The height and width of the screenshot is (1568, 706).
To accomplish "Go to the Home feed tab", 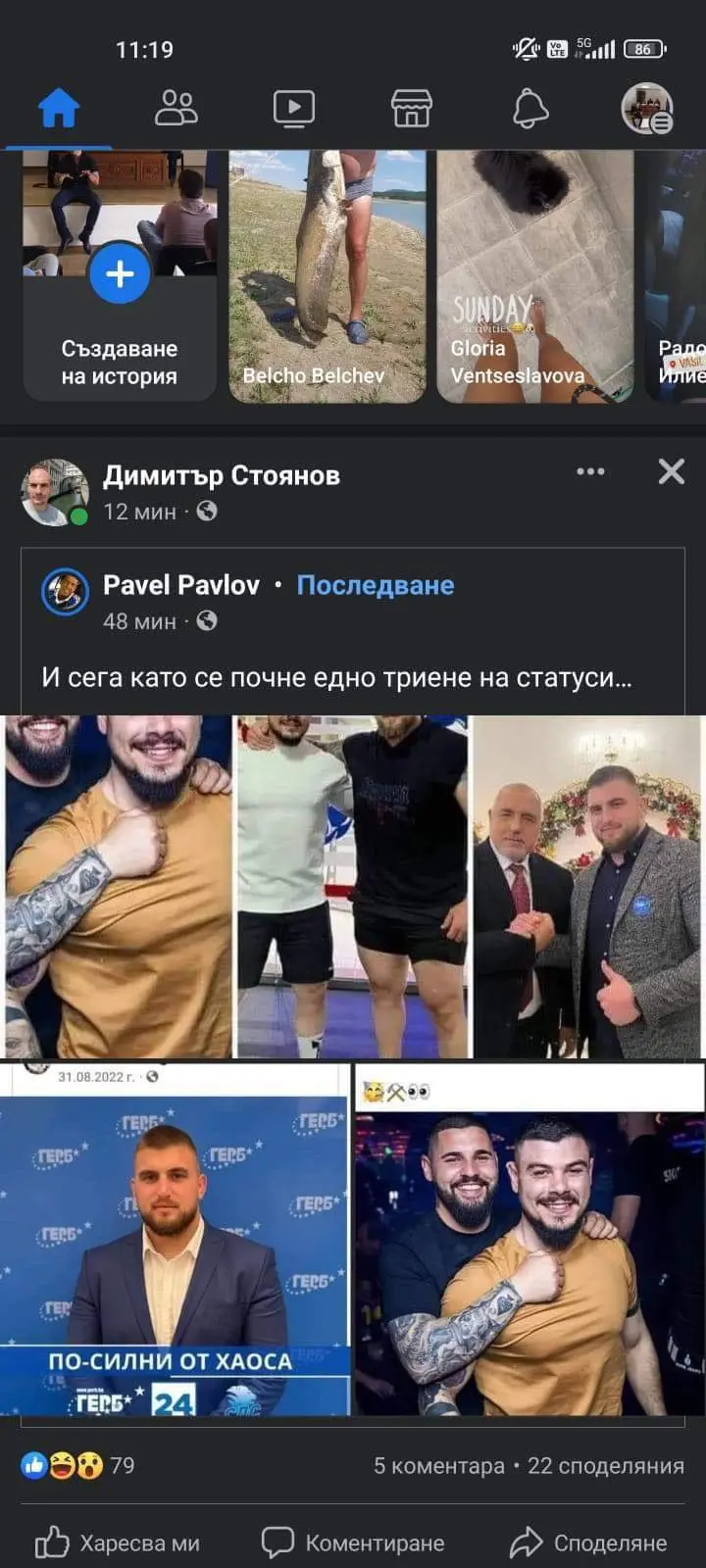I will (x=59, y=109).
